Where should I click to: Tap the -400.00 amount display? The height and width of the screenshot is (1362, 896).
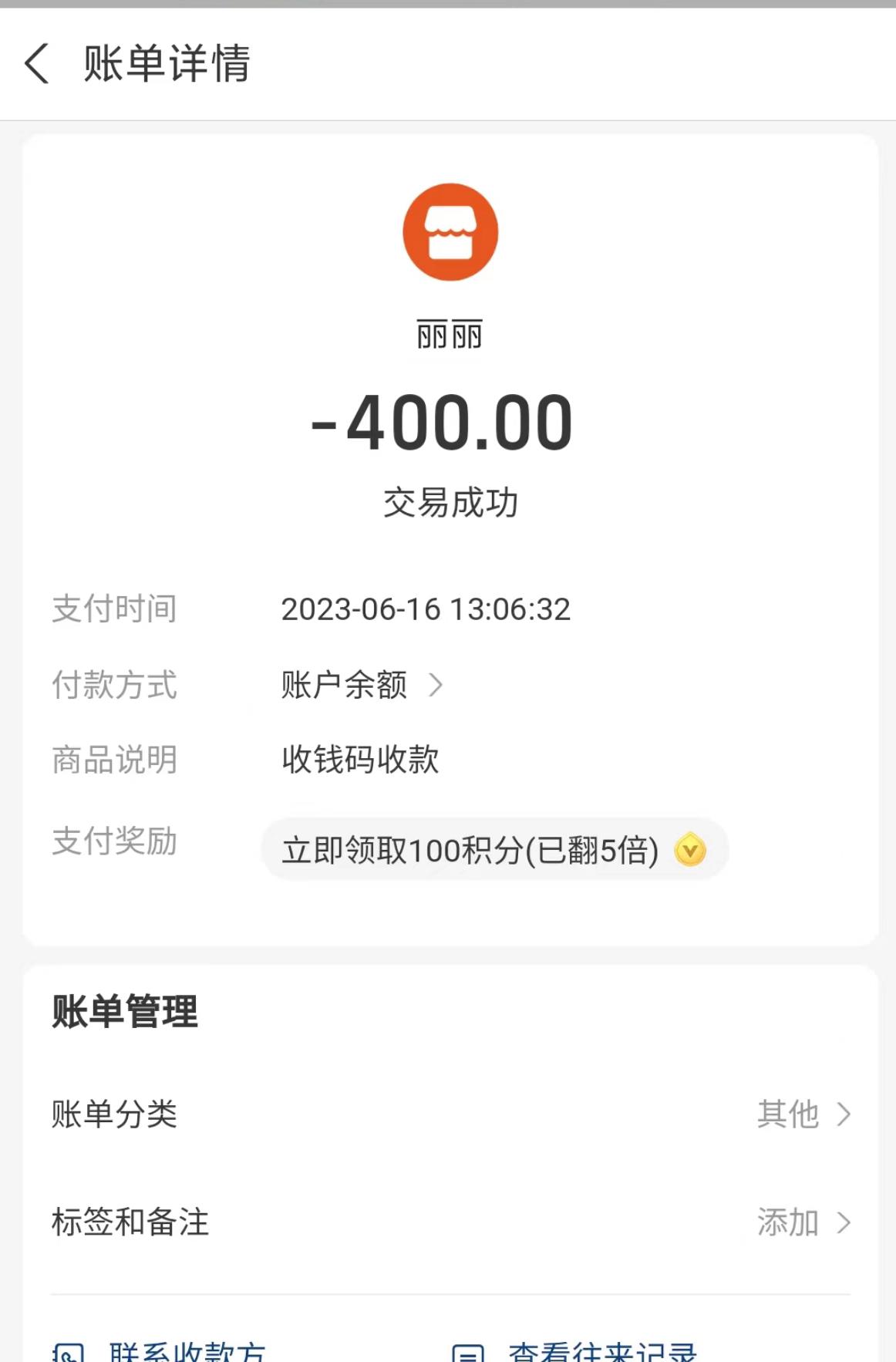click(450, 420)
